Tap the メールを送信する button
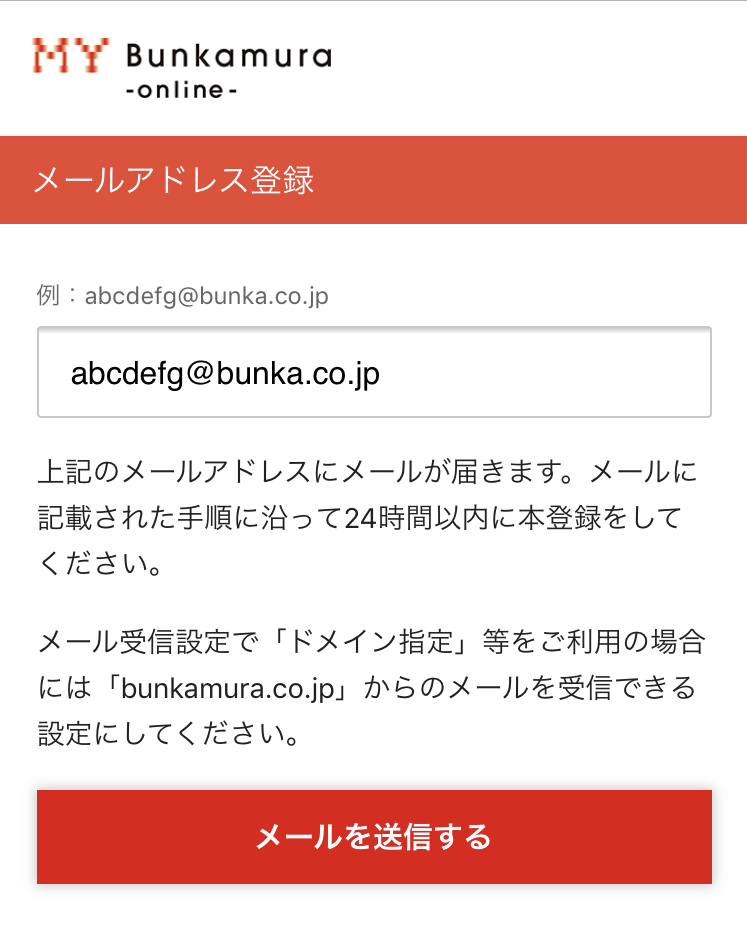 click(x=374, y=837)
